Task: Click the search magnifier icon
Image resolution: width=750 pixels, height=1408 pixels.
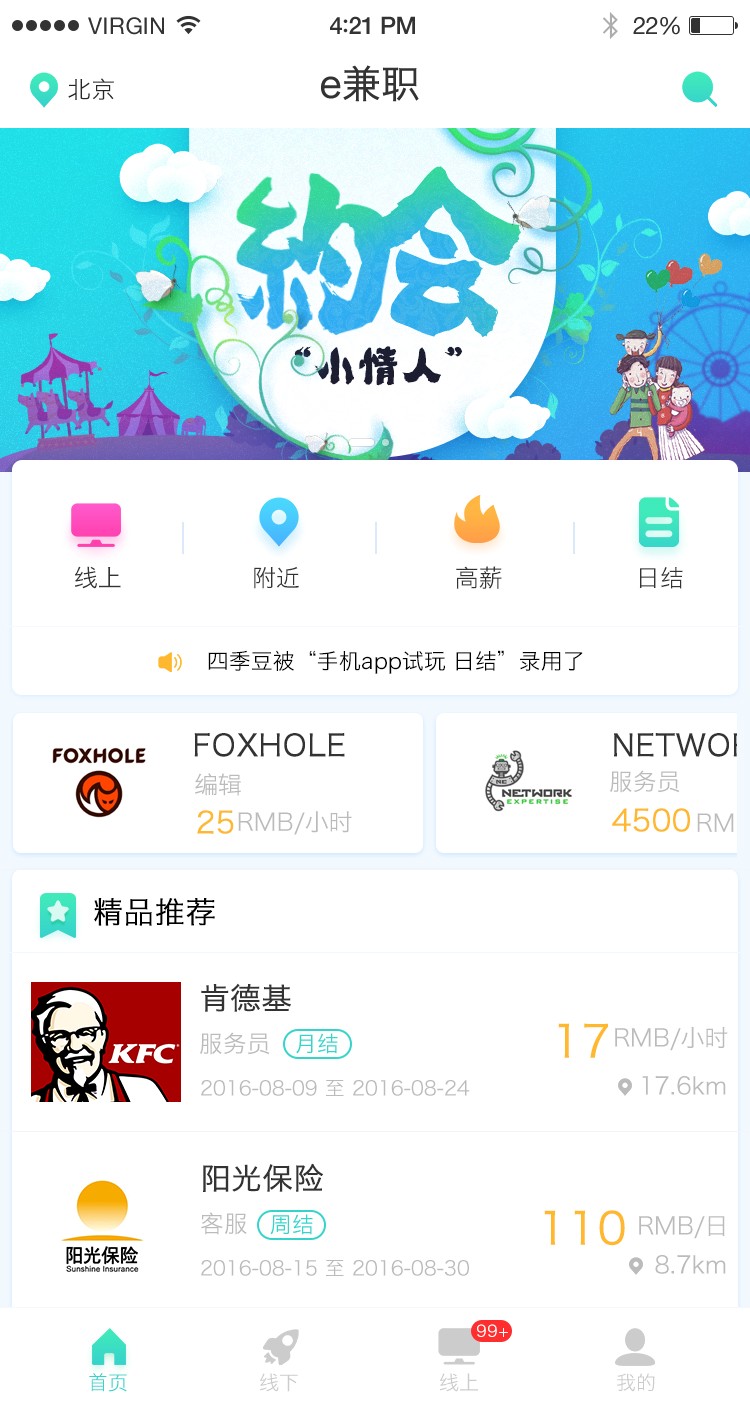Action: click(700, 88)
